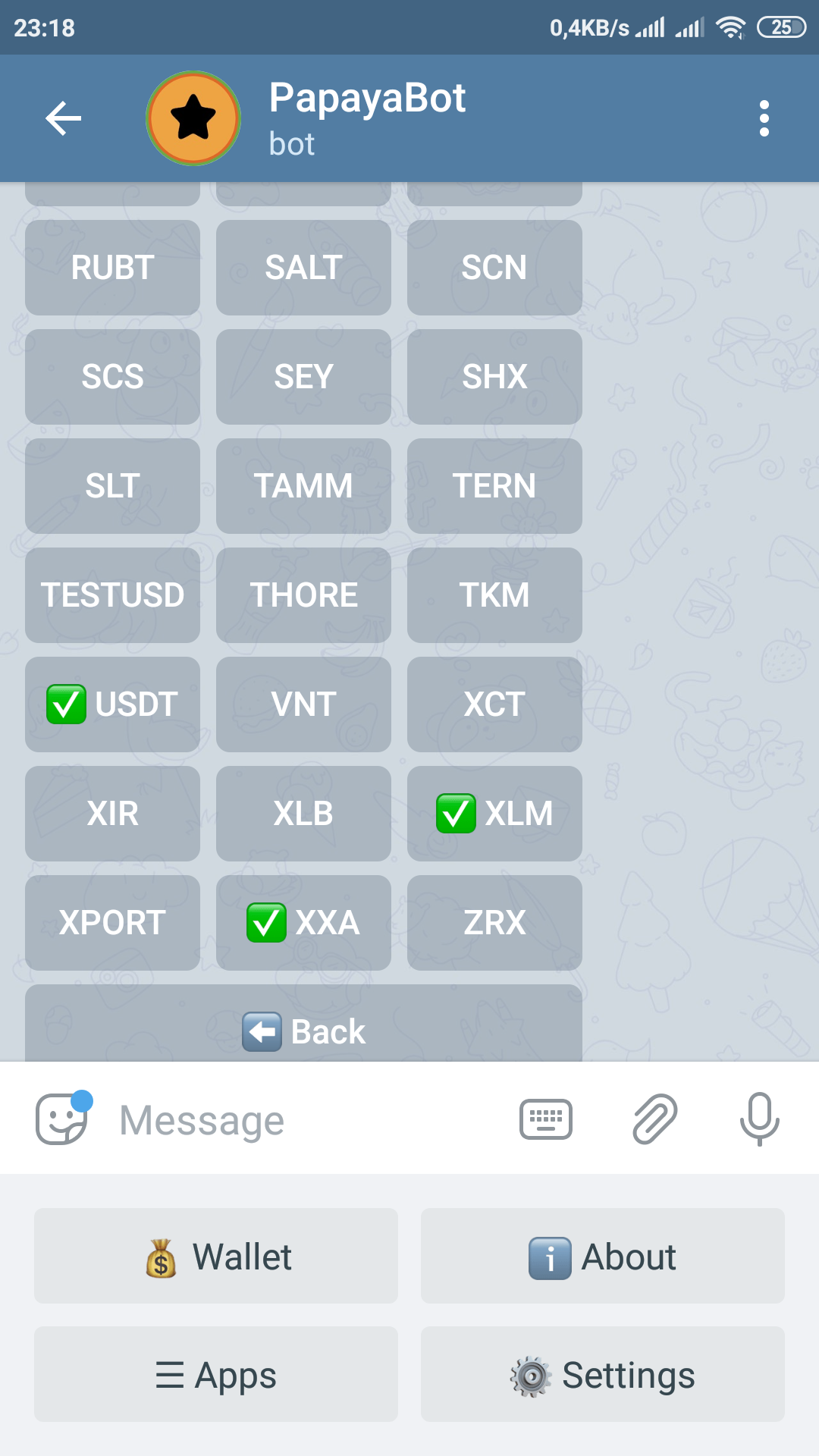This screenshot has height=1456, width=819.
Task: Select the RUBT asset button
Action: [112, 268]
